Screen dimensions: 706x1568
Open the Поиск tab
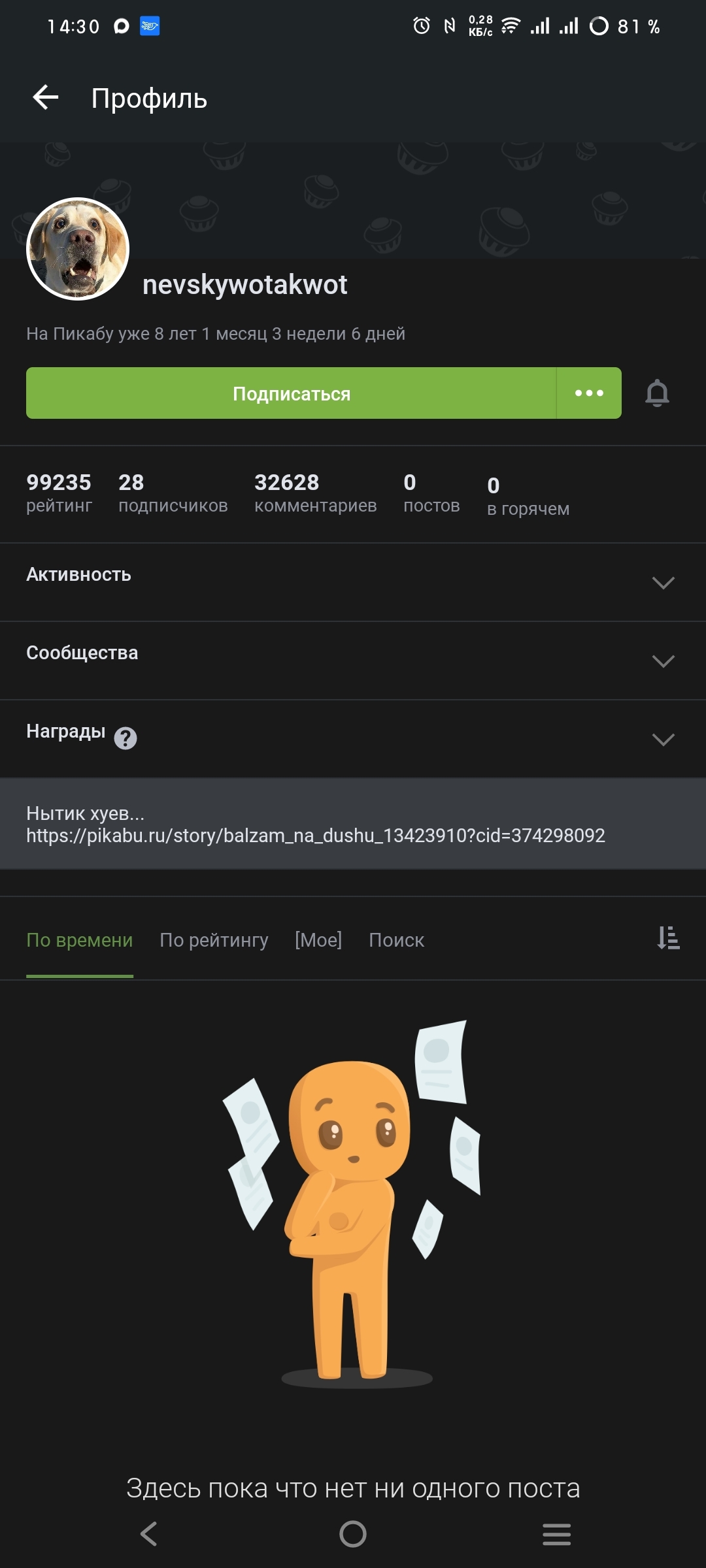click(x=396, y=940)
